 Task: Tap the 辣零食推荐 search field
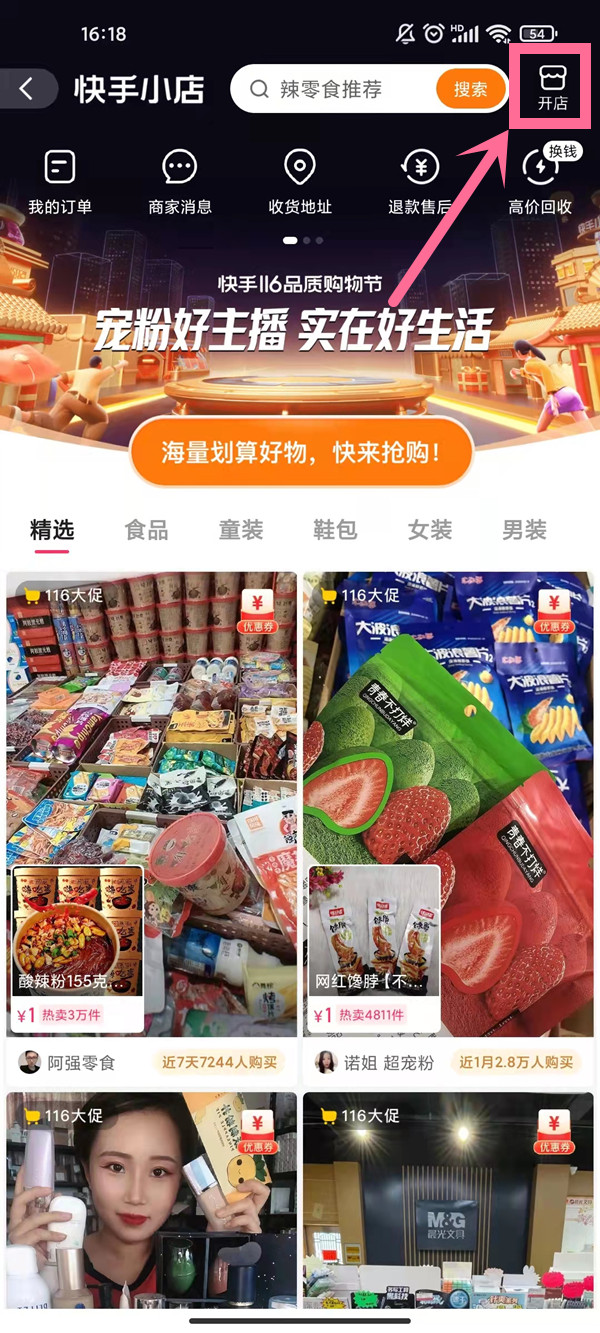point(340,89)
